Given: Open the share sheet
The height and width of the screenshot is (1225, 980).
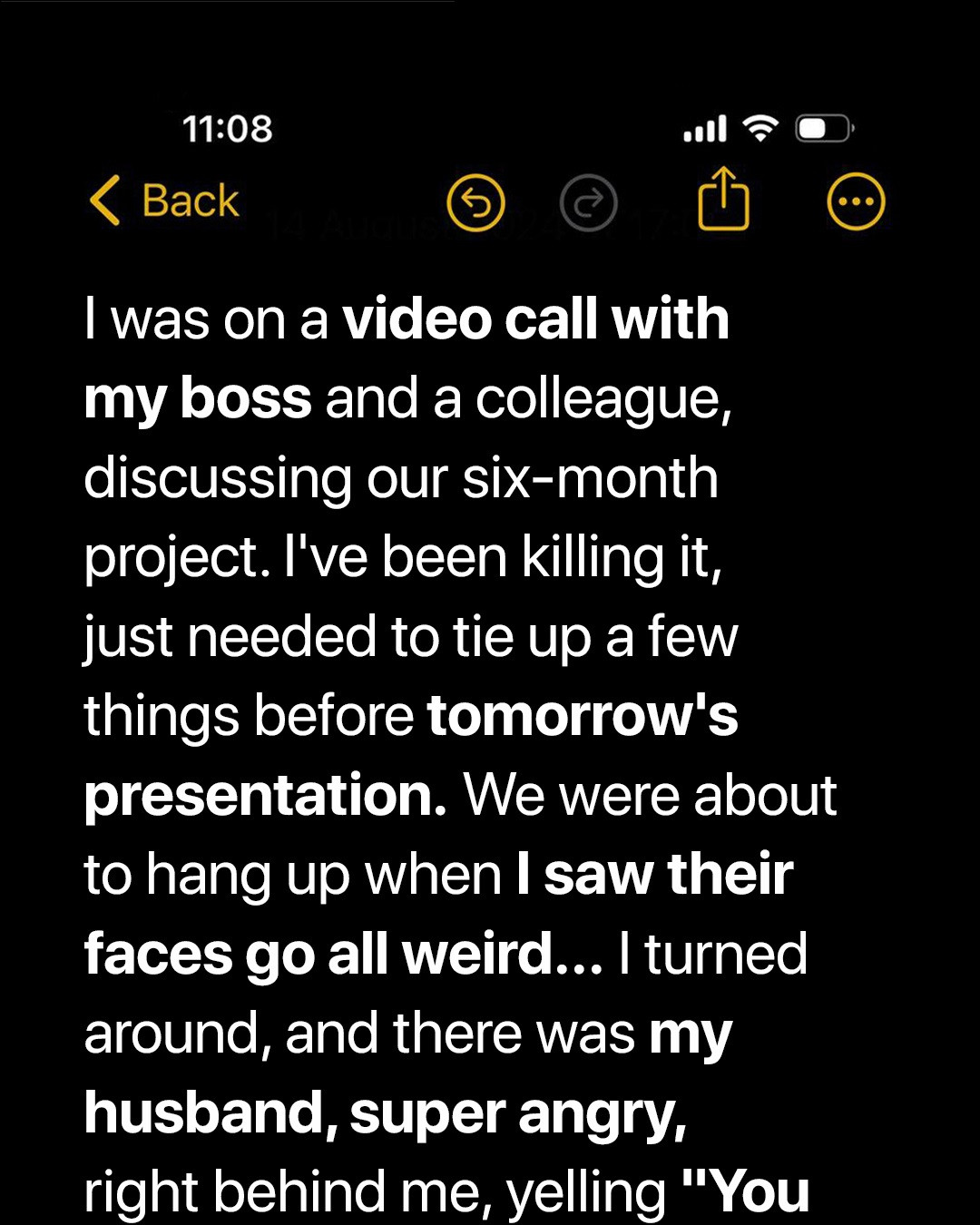Looking at the screenshot, I should coord(721,200).
